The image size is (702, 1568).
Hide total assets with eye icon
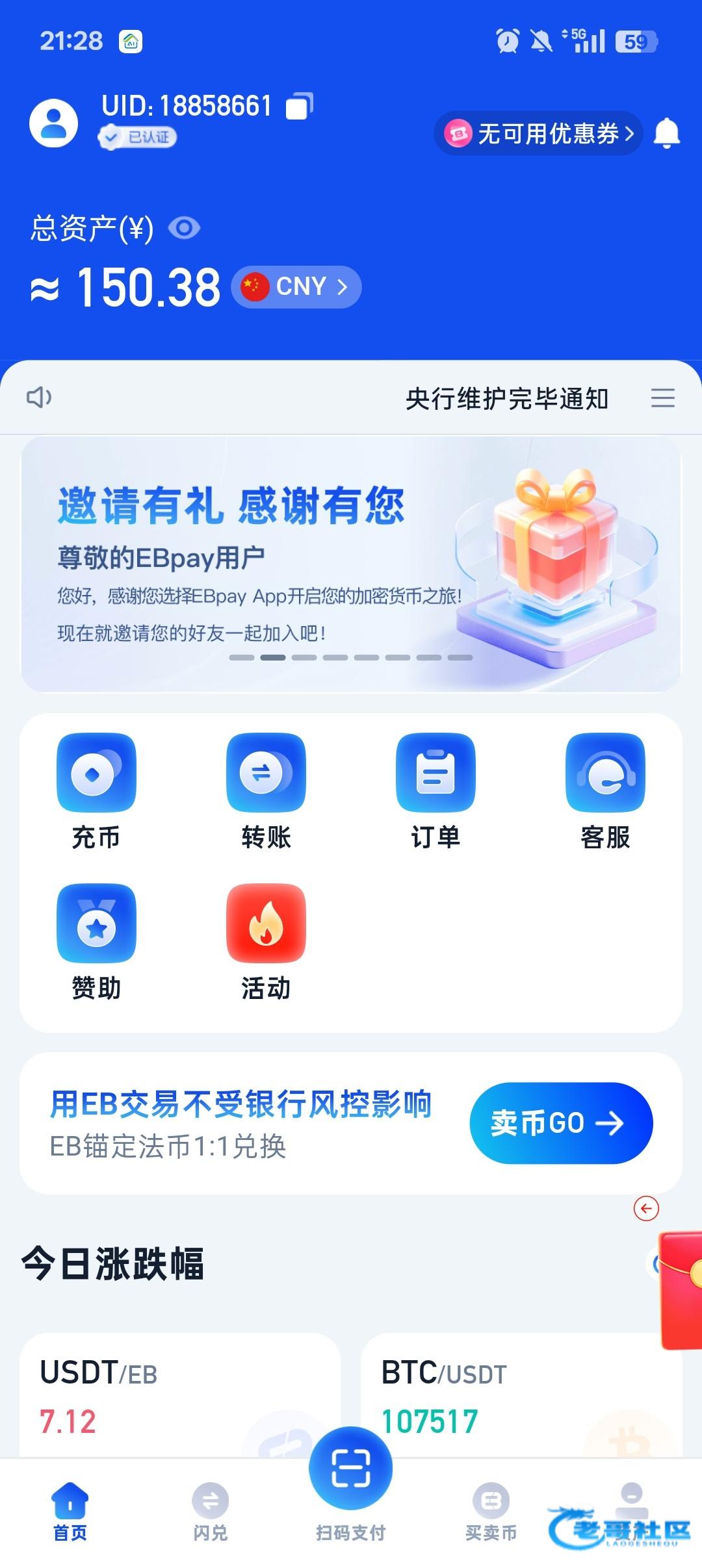[184, 228]
